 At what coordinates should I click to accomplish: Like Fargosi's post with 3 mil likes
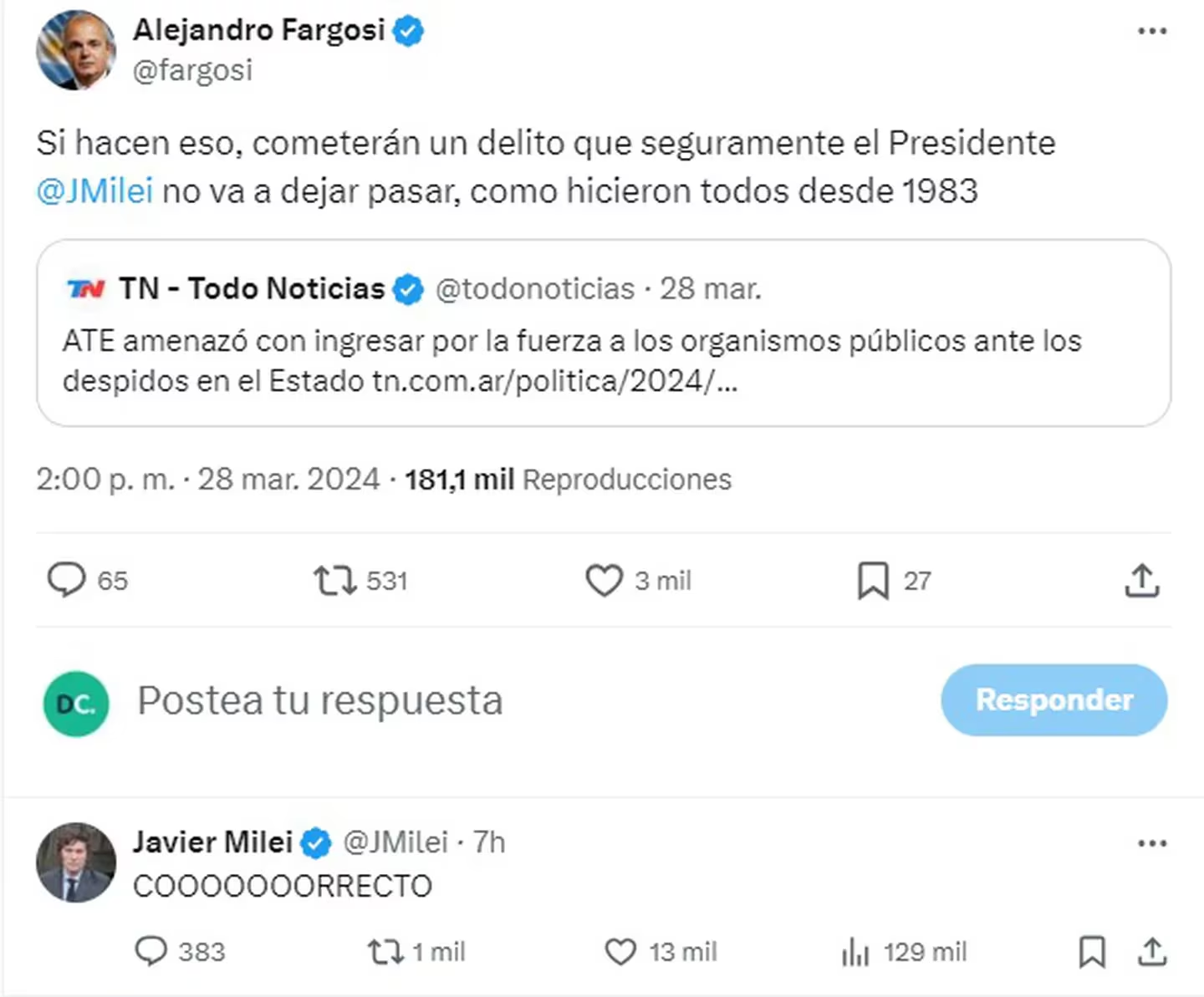(x=604, y=580)
